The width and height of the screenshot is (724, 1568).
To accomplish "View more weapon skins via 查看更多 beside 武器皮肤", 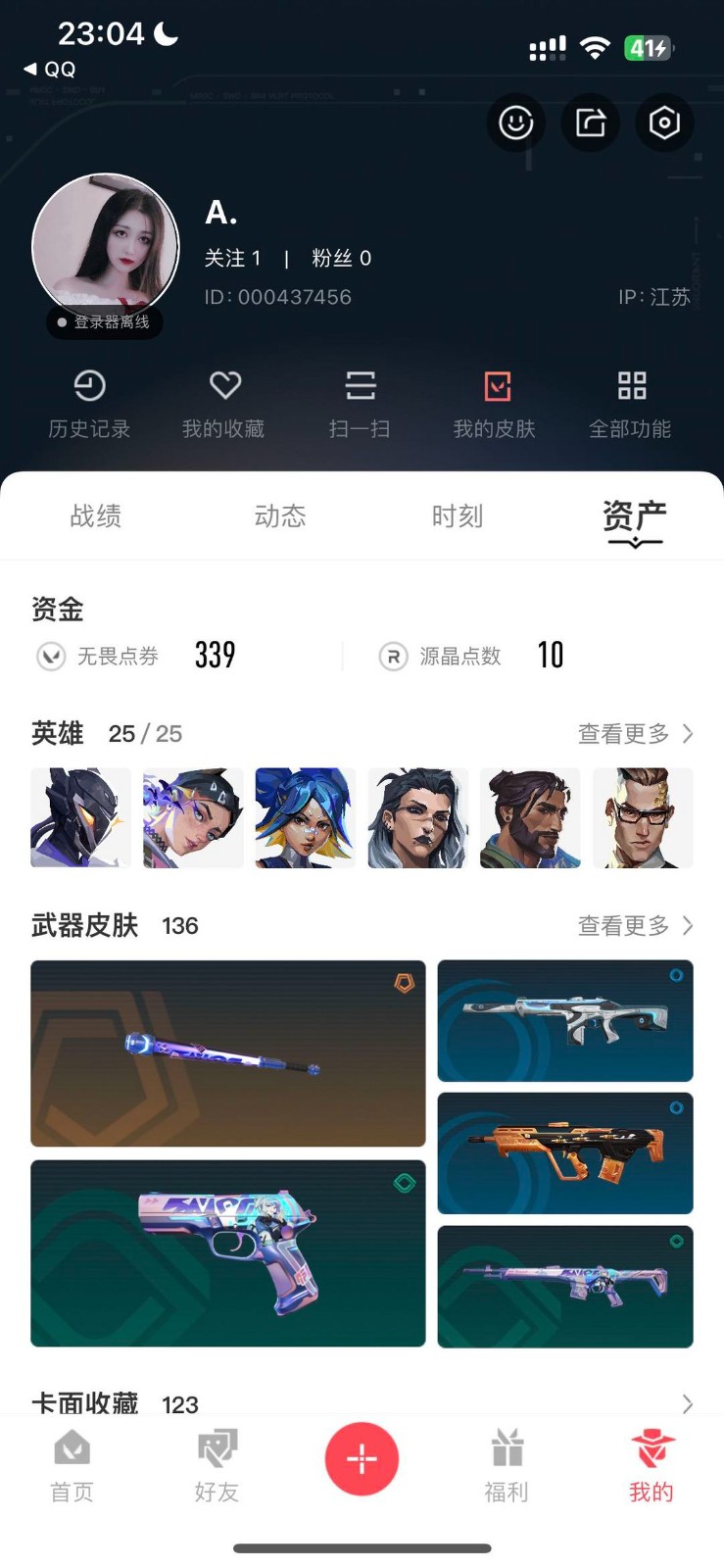I will [635, 926].
